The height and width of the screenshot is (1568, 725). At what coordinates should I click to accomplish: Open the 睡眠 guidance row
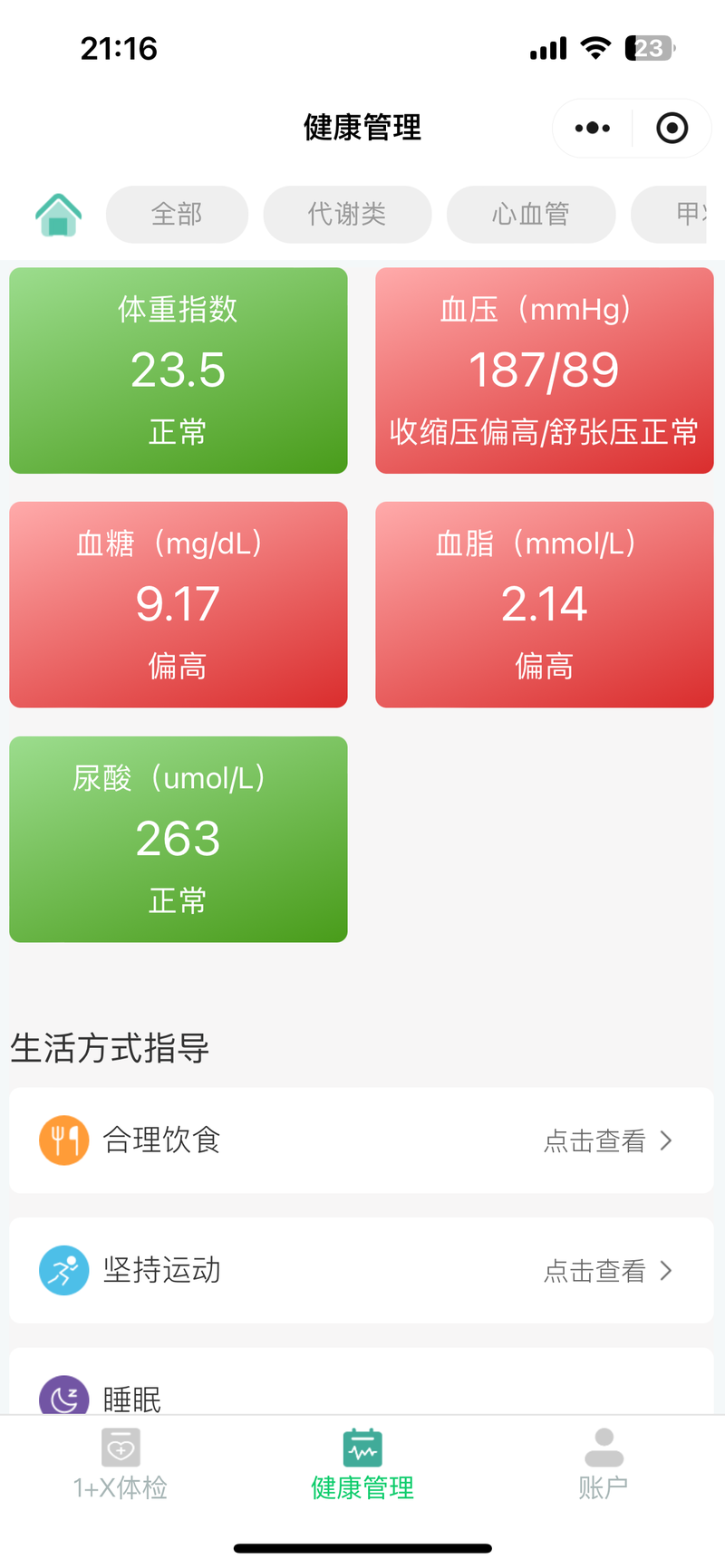pyautogui.click(x=362, y=1381)
